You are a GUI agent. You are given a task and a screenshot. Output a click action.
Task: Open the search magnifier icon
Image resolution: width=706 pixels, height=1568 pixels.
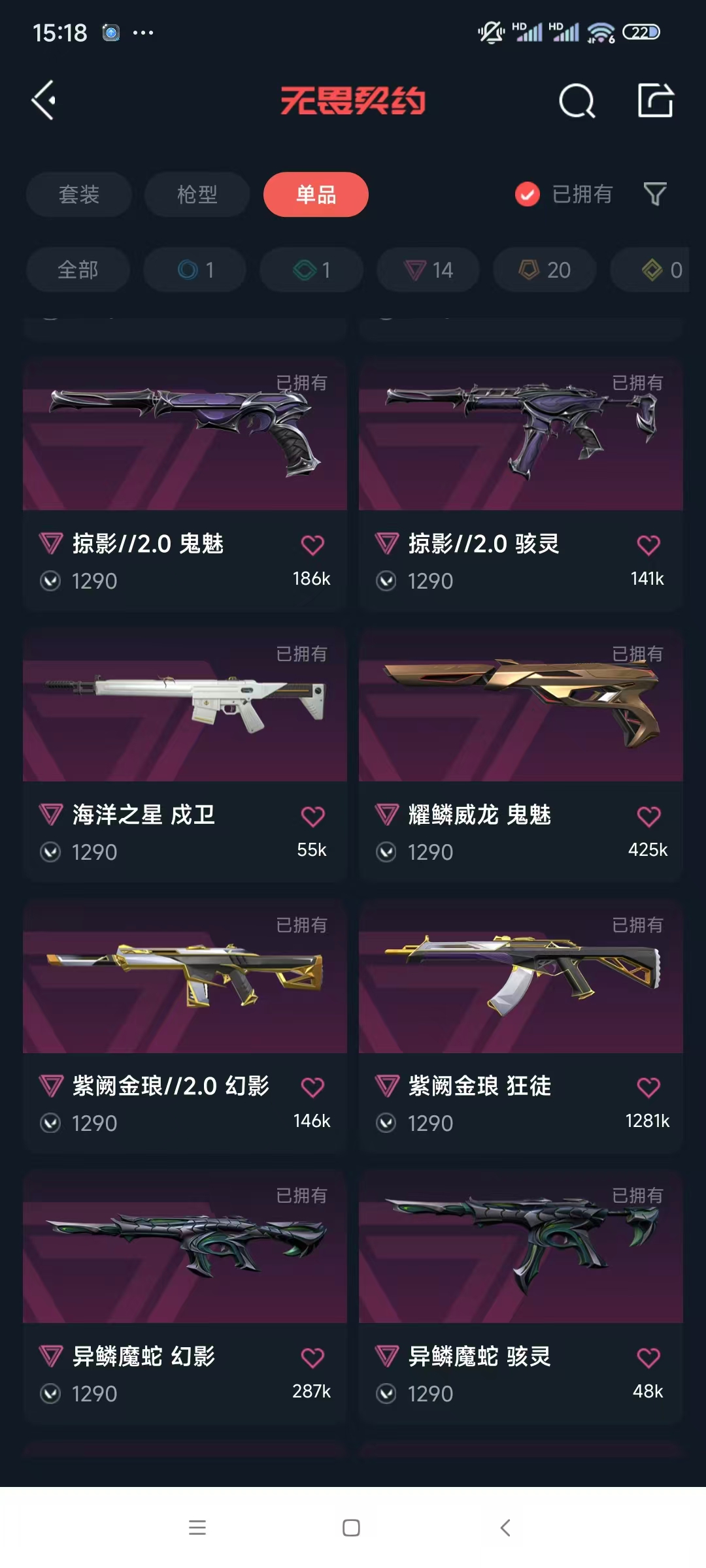(x=577, y=101)
